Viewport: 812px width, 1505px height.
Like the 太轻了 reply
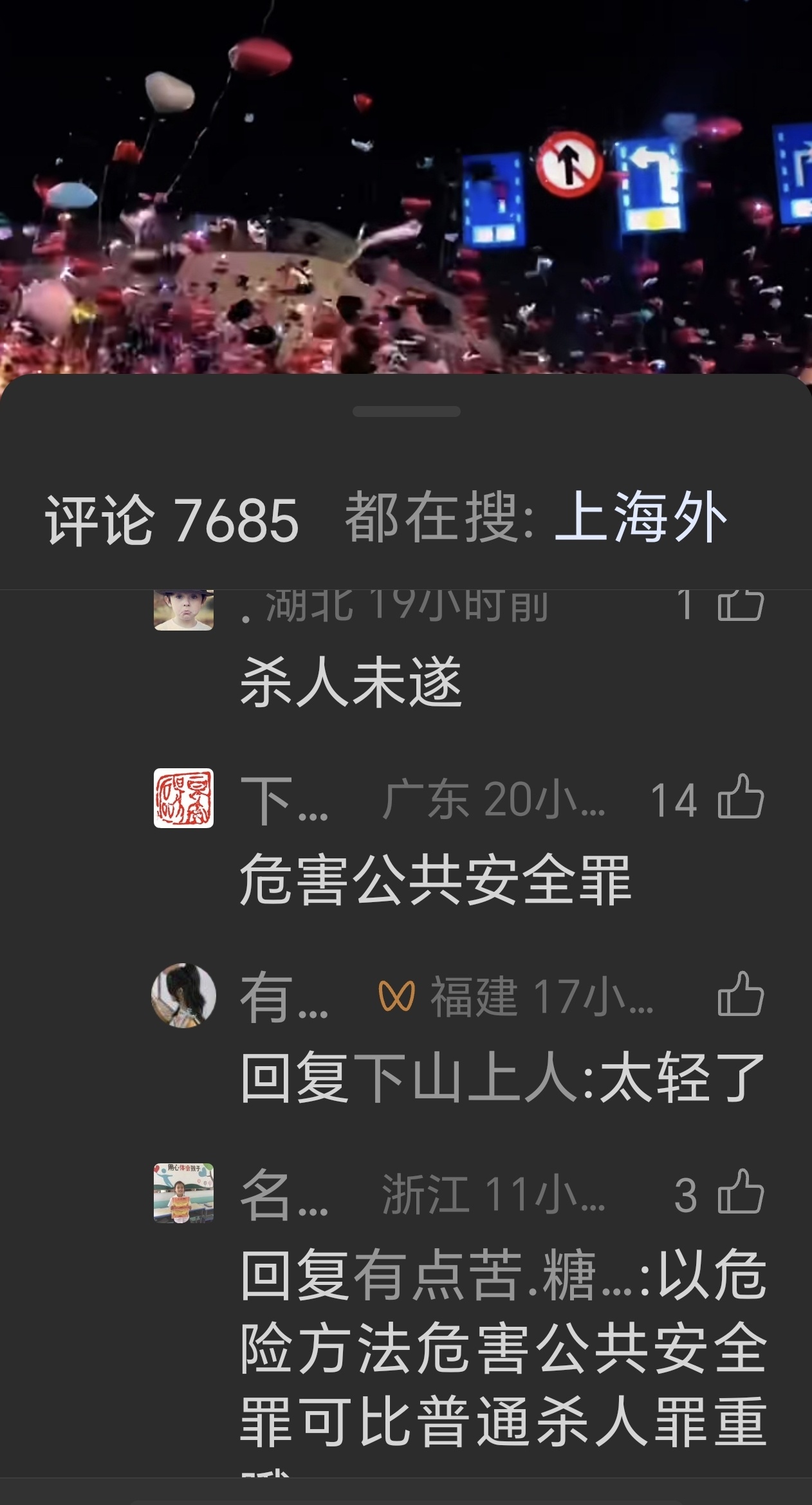pyautogui.click(x=740, y=995)
